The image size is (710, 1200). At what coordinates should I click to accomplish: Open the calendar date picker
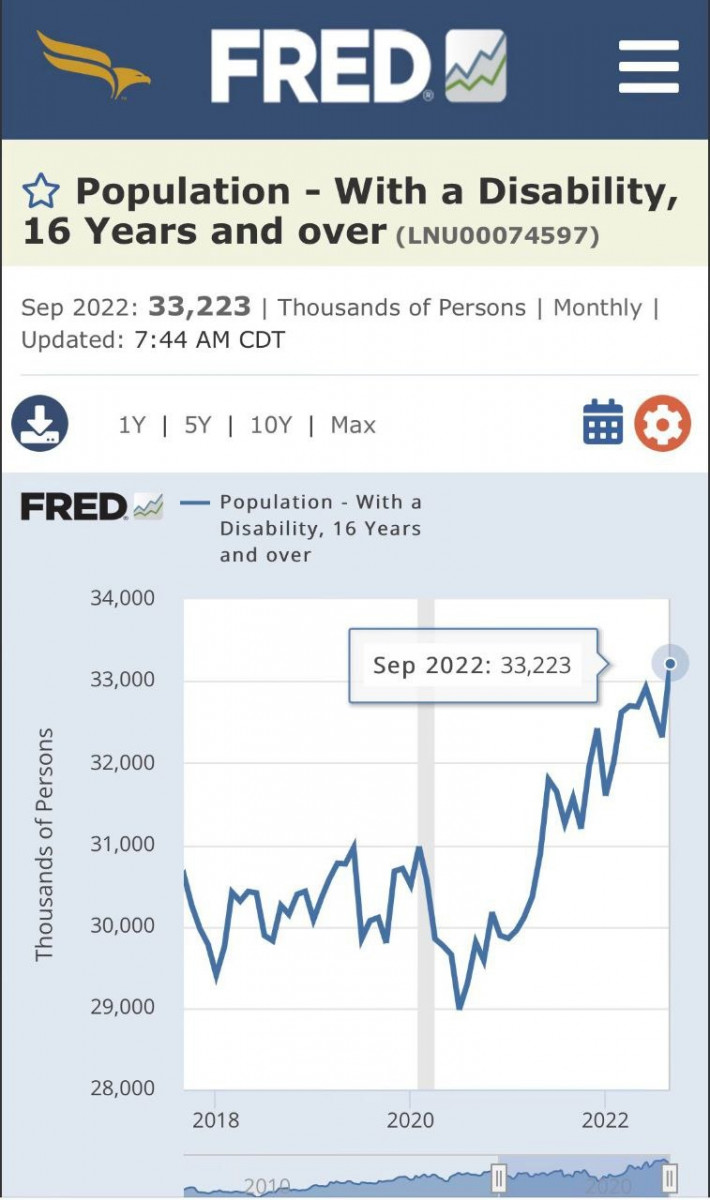click(x=603, y=422)
